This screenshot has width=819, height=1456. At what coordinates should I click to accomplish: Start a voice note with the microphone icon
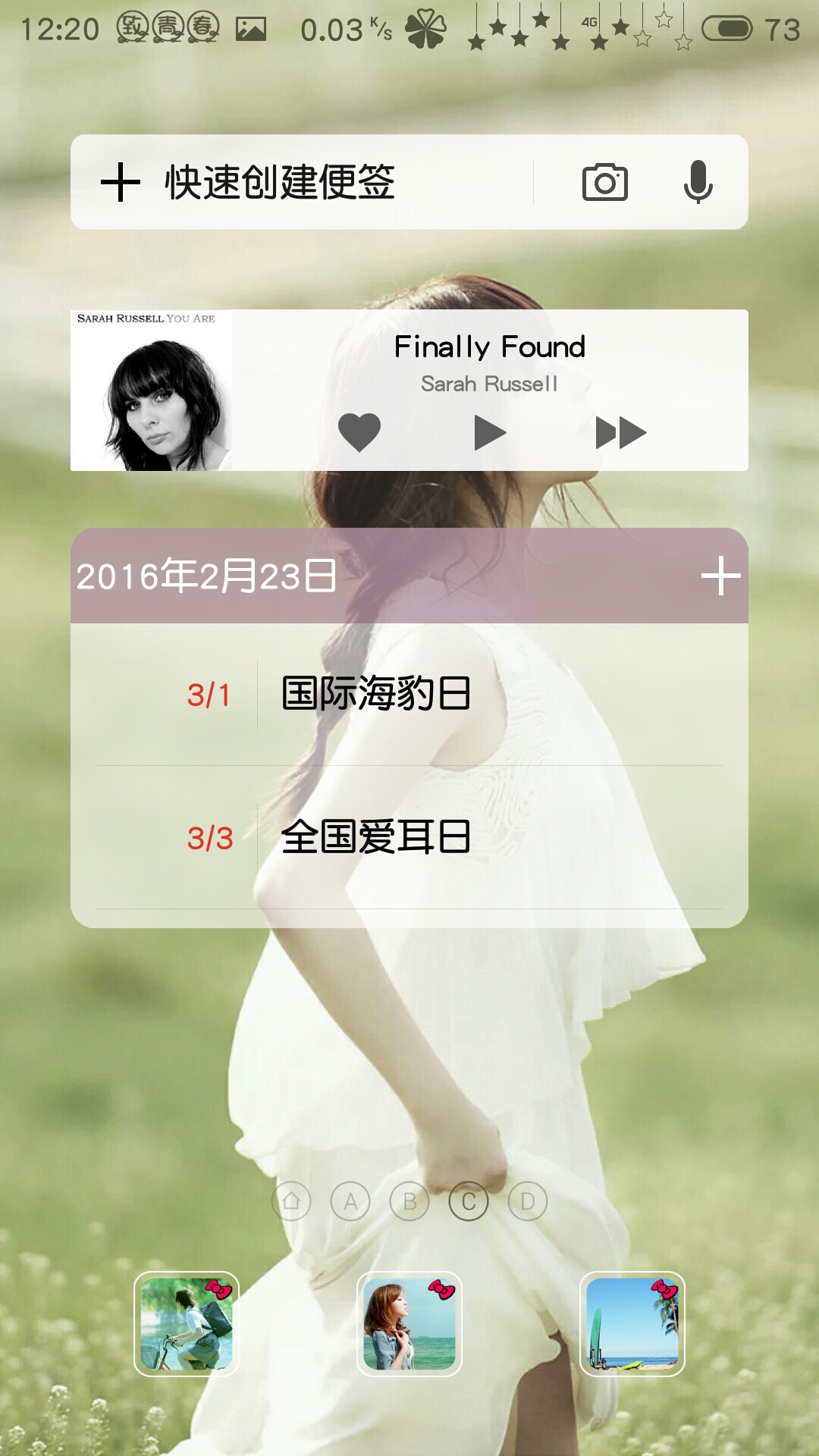[698, 183]
